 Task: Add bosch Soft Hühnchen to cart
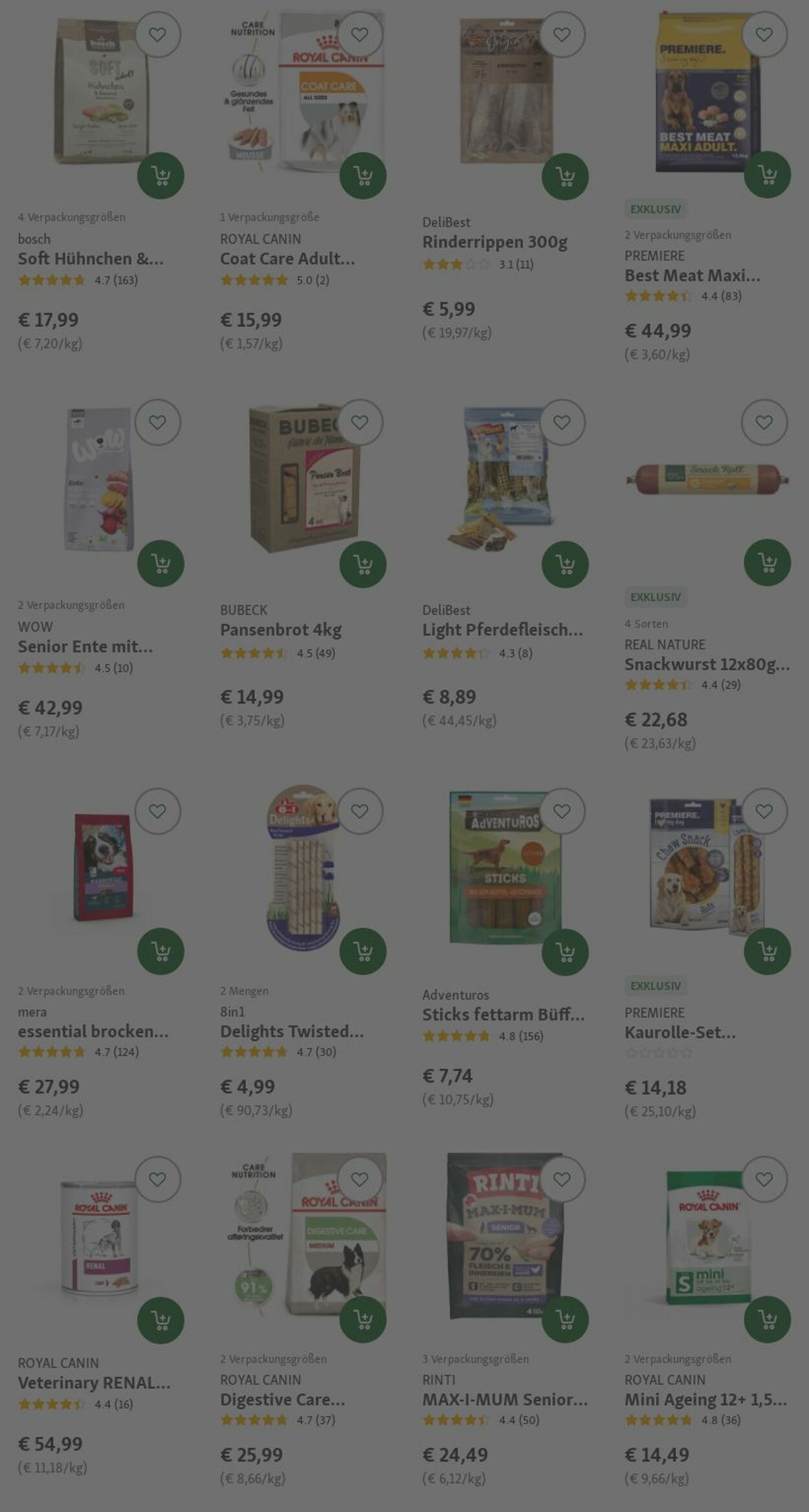pyautogui.click(x=161, y=175)
